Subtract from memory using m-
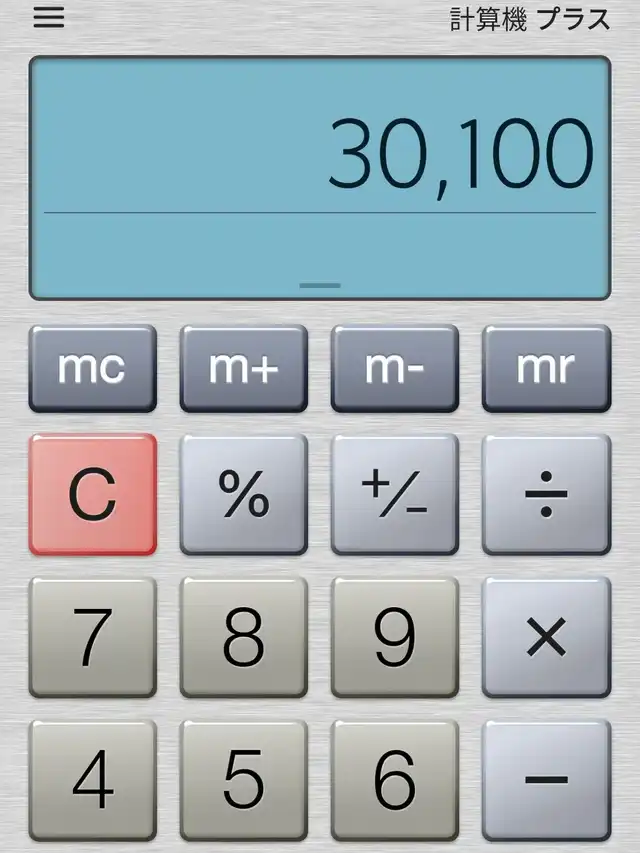The width and height of the screenshot is (640, 853). coord(395,368)
